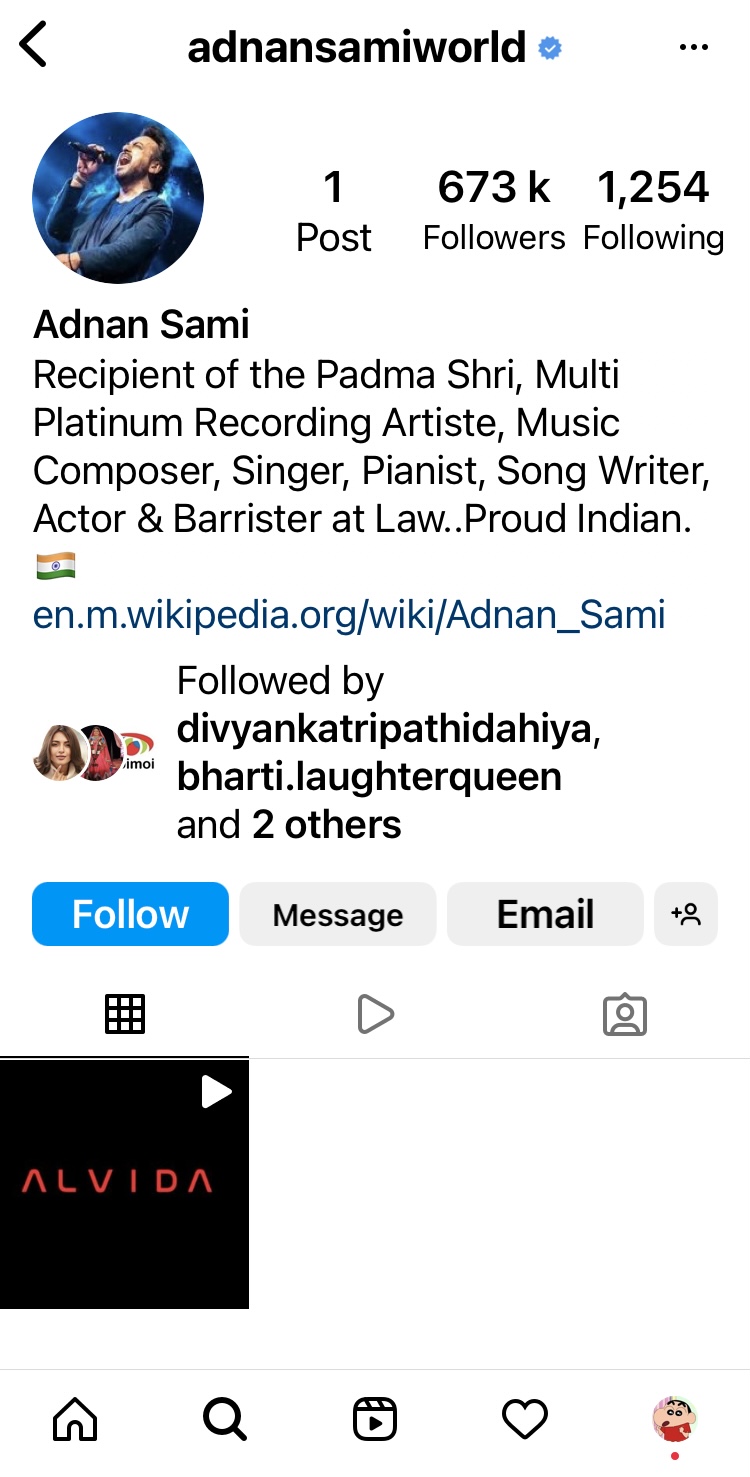This screenshot has height=1477, width=750.
Task: Open the three-dot options menu
Action: click(693, 47)
